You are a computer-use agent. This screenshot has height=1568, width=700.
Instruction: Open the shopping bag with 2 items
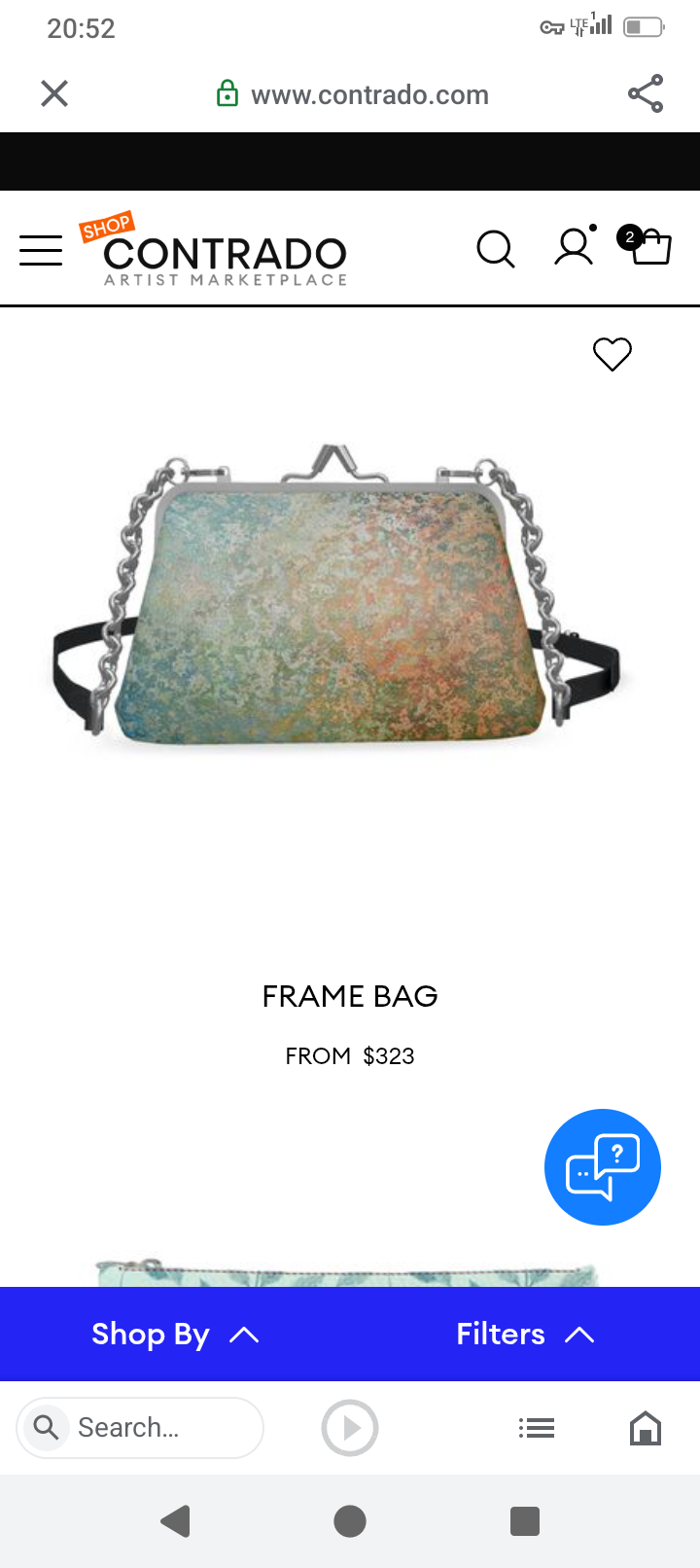click(648, 245)
